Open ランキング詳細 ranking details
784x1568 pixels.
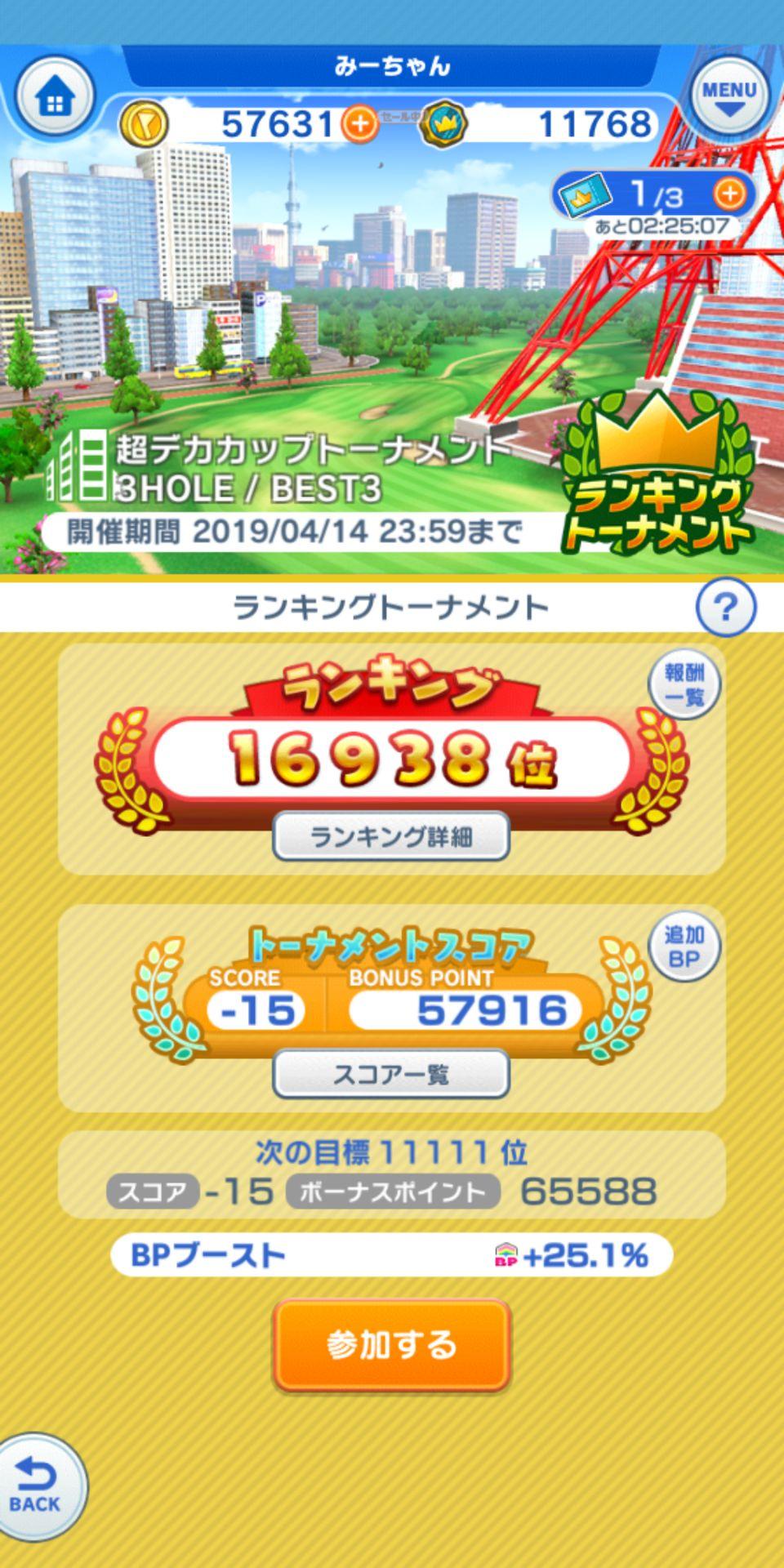391,836
